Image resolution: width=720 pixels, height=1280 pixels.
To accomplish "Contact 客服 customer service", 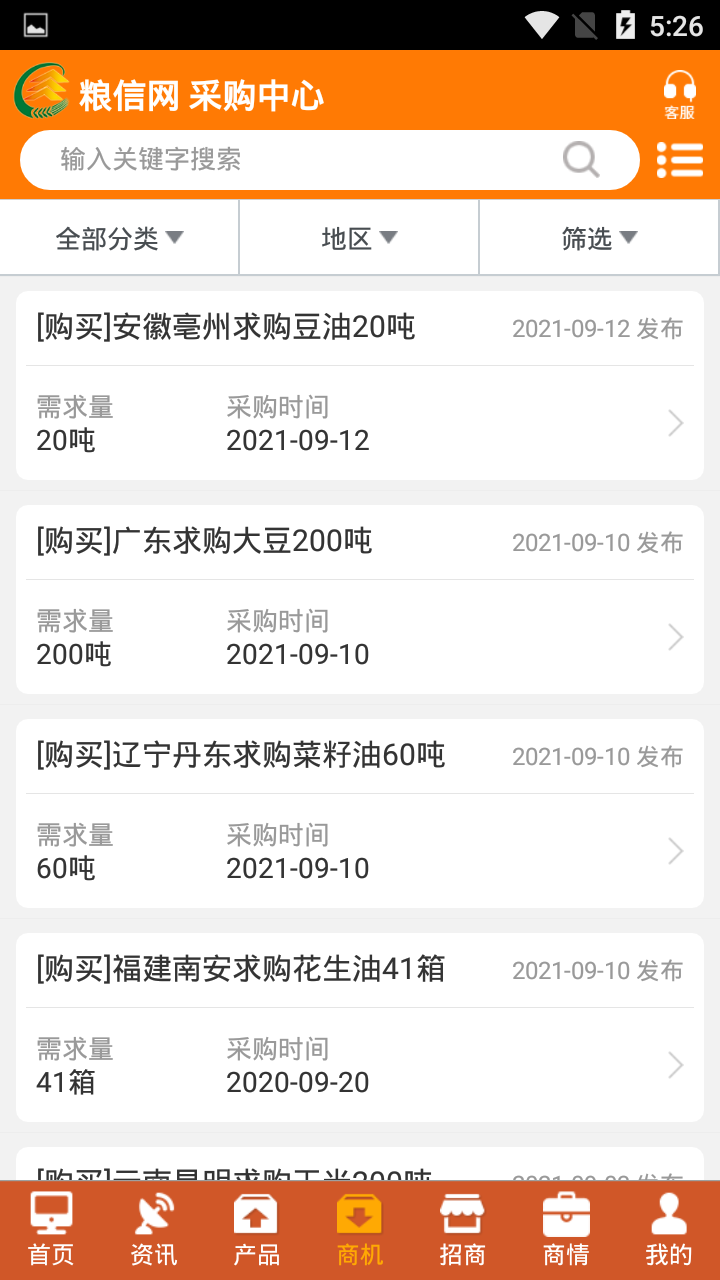I will [678, 97].
